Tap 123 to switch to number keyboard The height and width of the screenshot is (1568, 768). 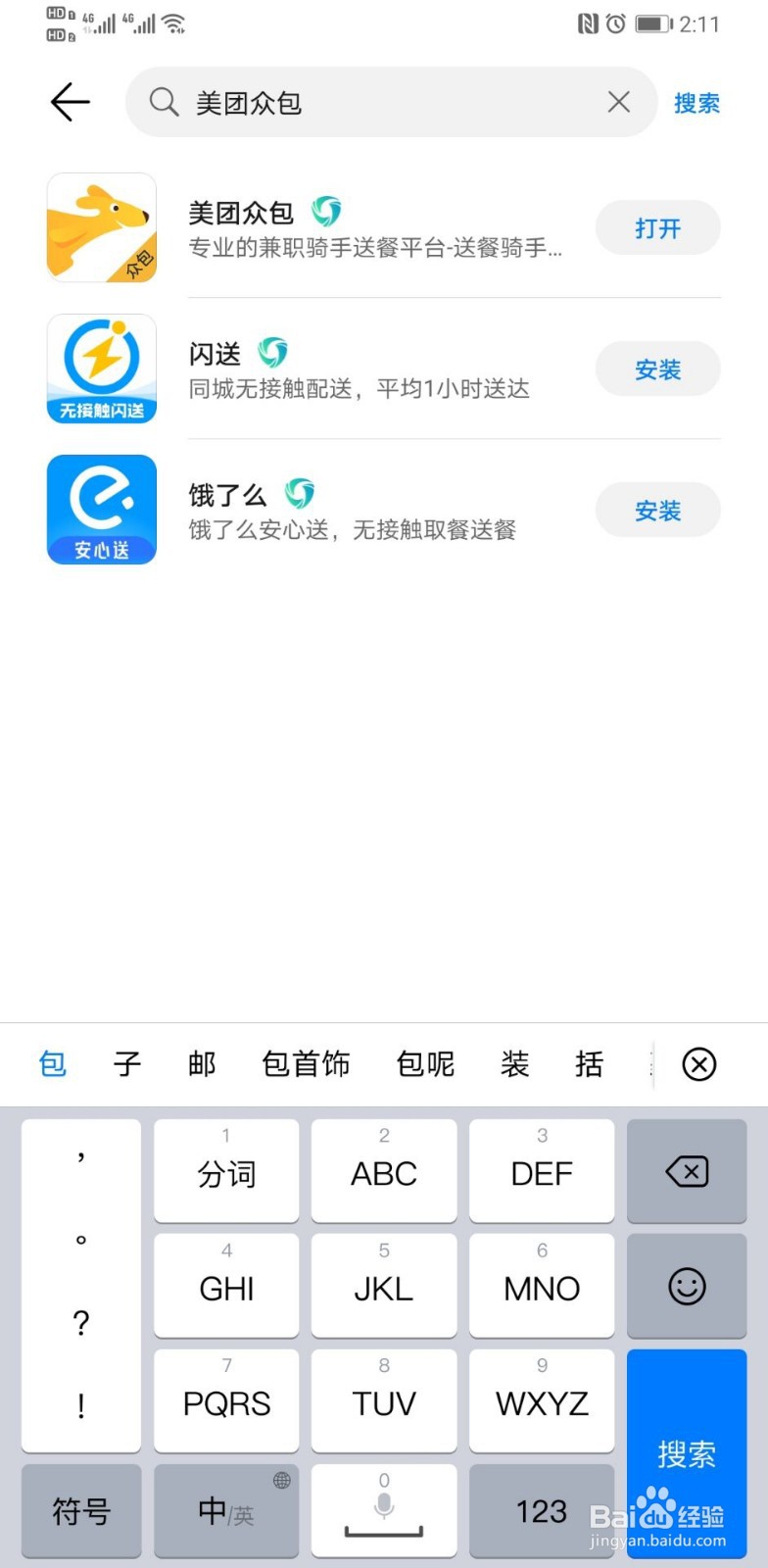[x=541, y=1511]
